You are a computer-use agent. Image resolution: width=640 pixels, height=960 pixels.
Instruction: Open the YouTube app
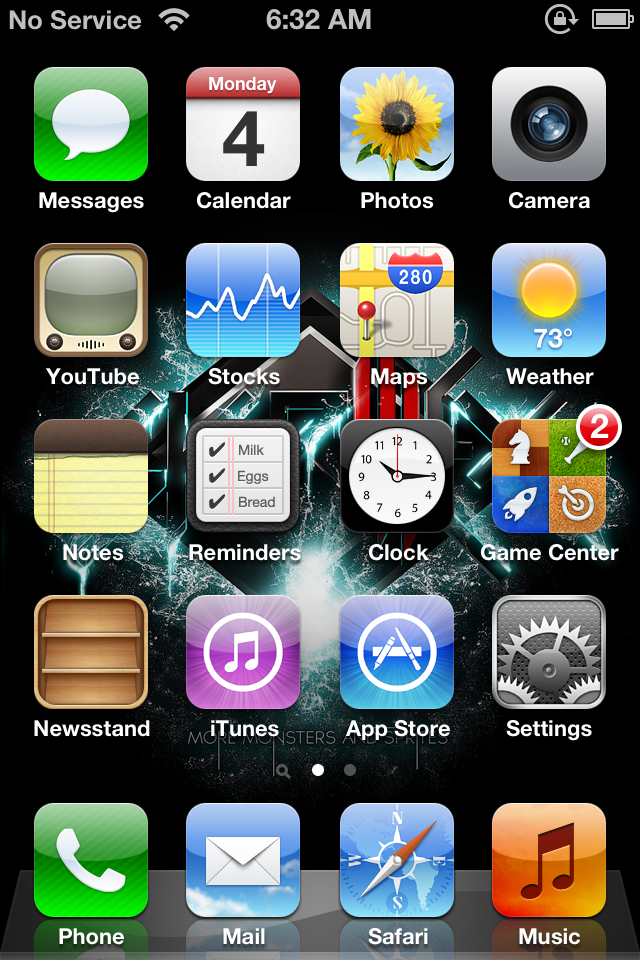pyautogui.click(x=91, y=300)
